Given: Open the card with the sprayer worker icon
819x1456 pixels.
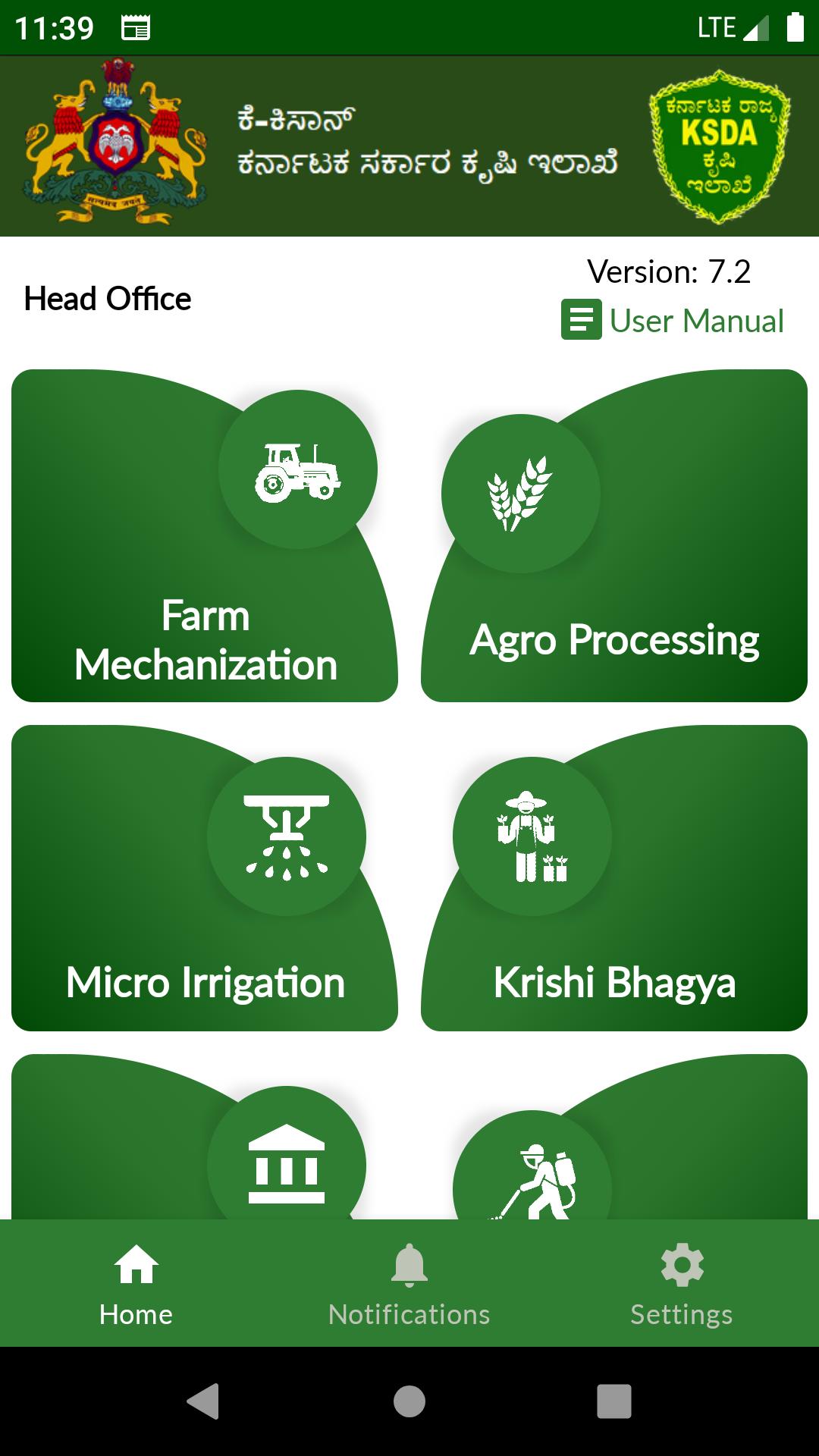Looking at the screenshot, I should coord(614,1137).
